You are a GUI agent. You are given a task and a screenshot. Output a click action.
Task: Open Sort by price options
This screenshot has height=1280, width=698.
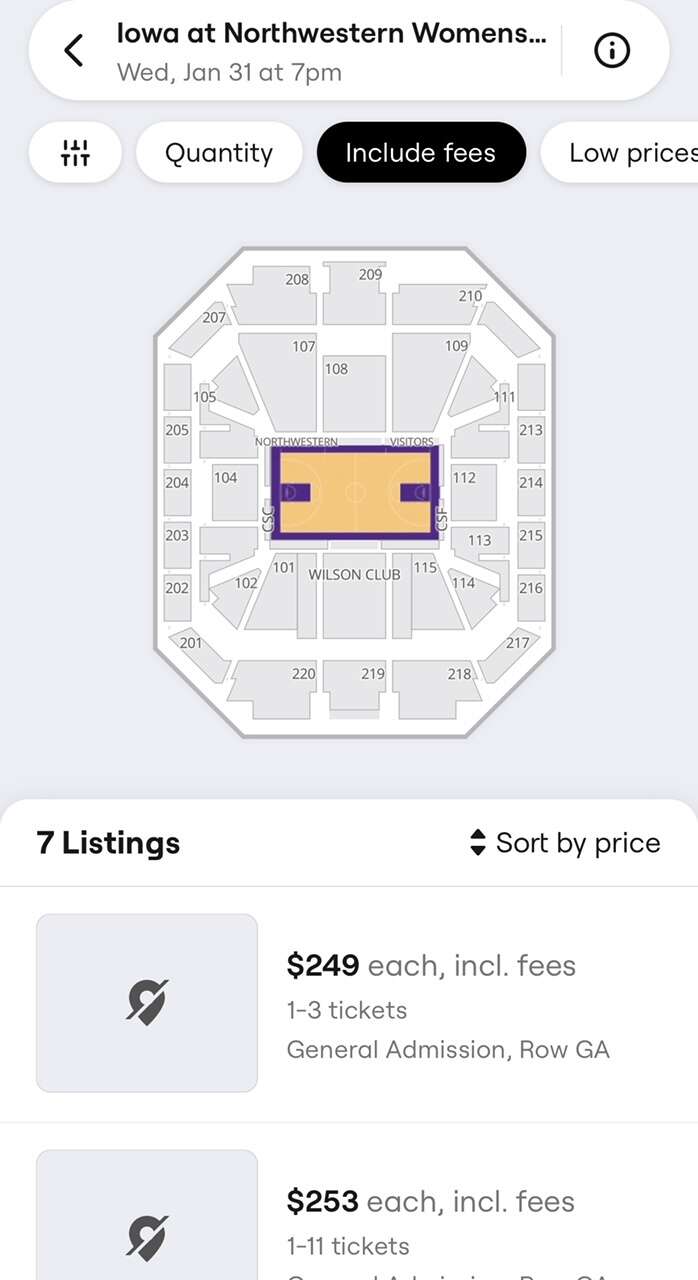pyautogui.click(x=565, y=843)
